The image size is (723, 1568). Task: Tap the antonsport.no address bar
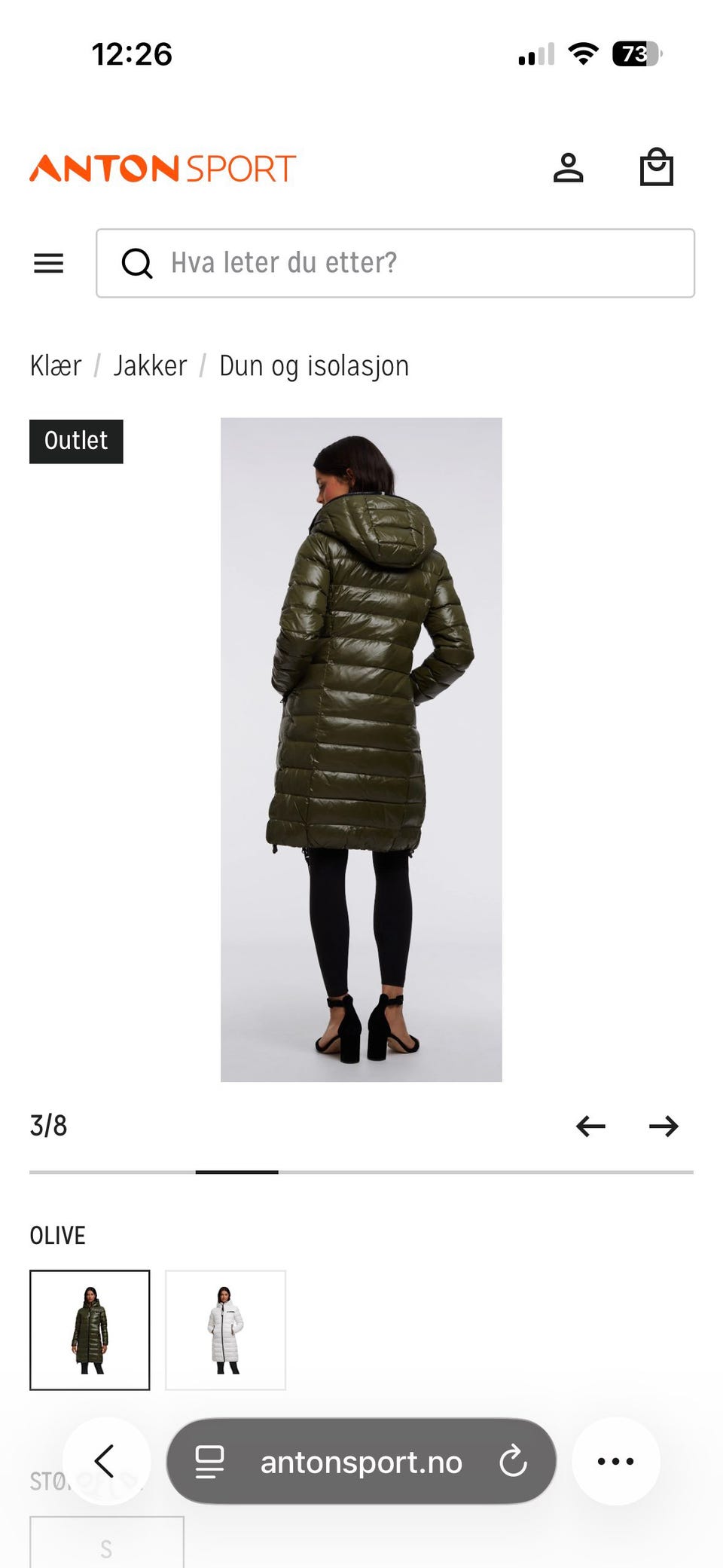click(x=361, y=1460)
